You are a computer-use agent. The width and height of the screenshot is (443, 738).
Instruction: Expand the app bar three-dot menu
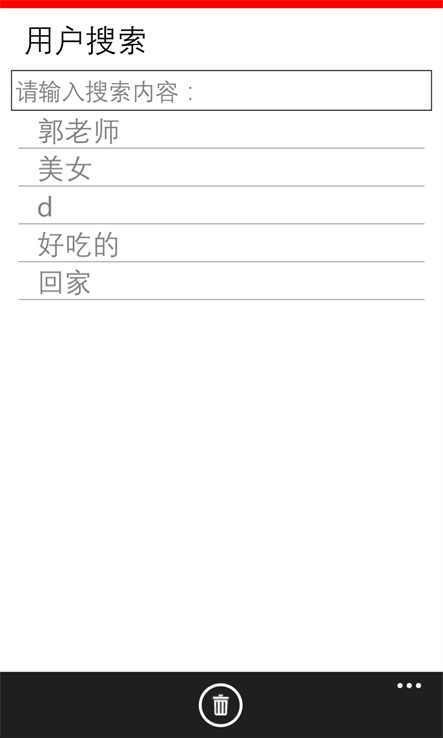pyautogui.click(x=409, y=686)
